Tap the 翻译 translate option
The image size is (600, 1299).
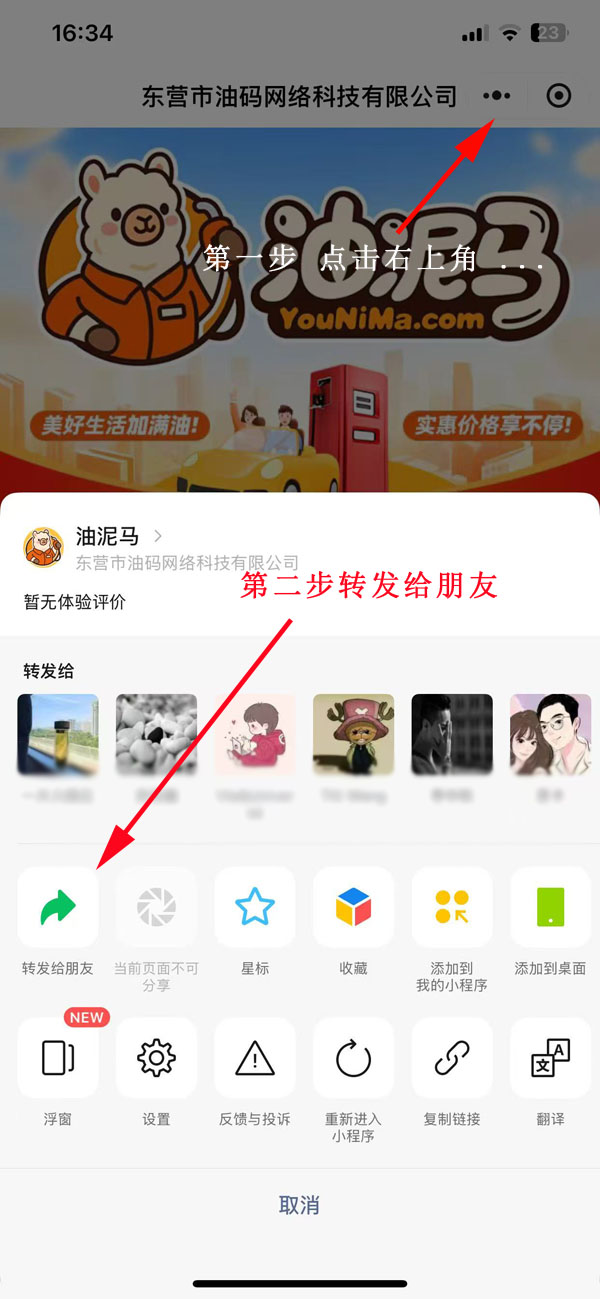point(550,1058)
